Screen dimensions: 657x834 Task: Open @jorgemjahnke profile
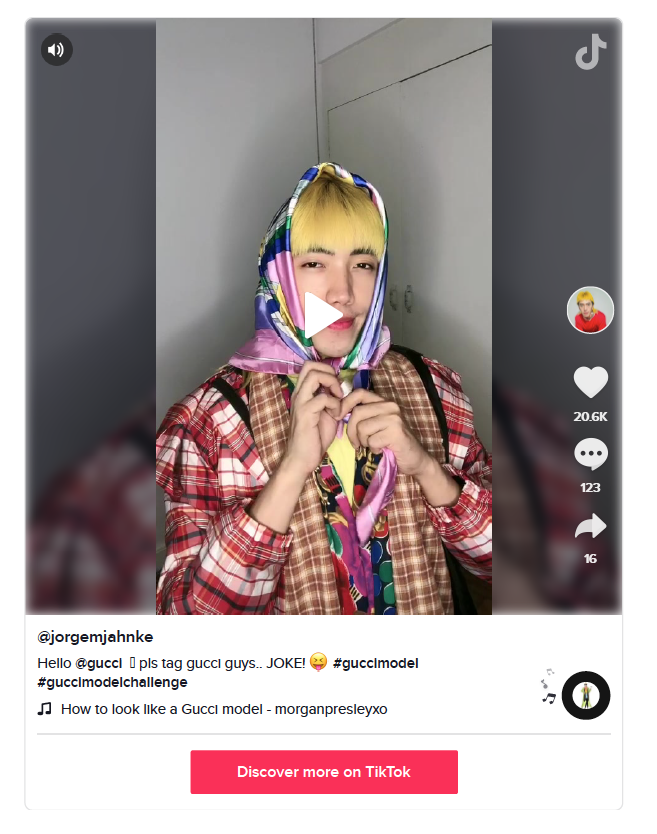[x=95, y=637]
